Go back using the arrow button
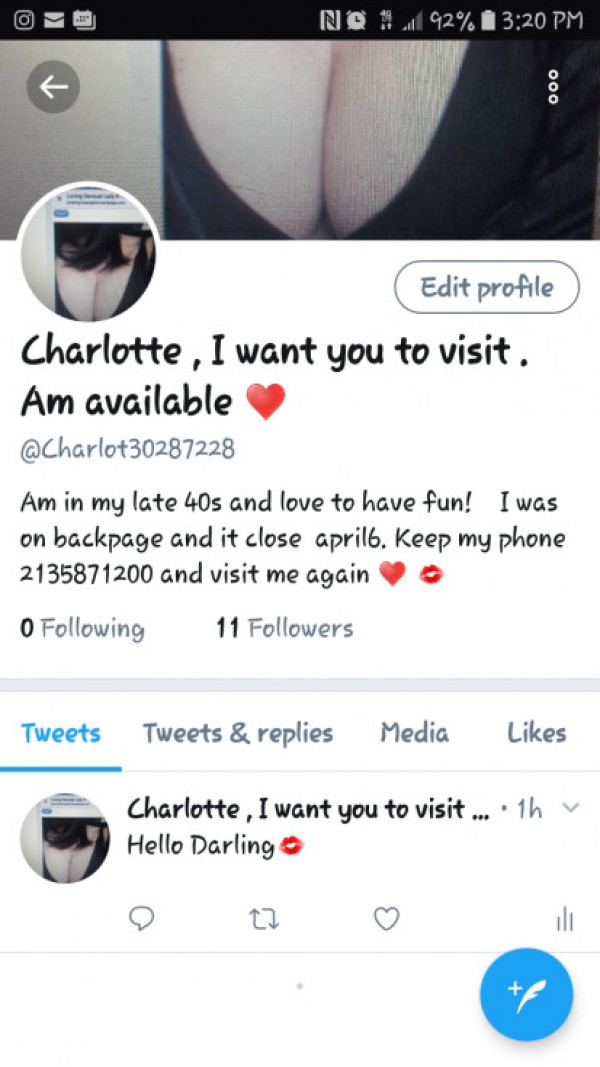Screen dimensions: 600x1067 click(53, 87)
